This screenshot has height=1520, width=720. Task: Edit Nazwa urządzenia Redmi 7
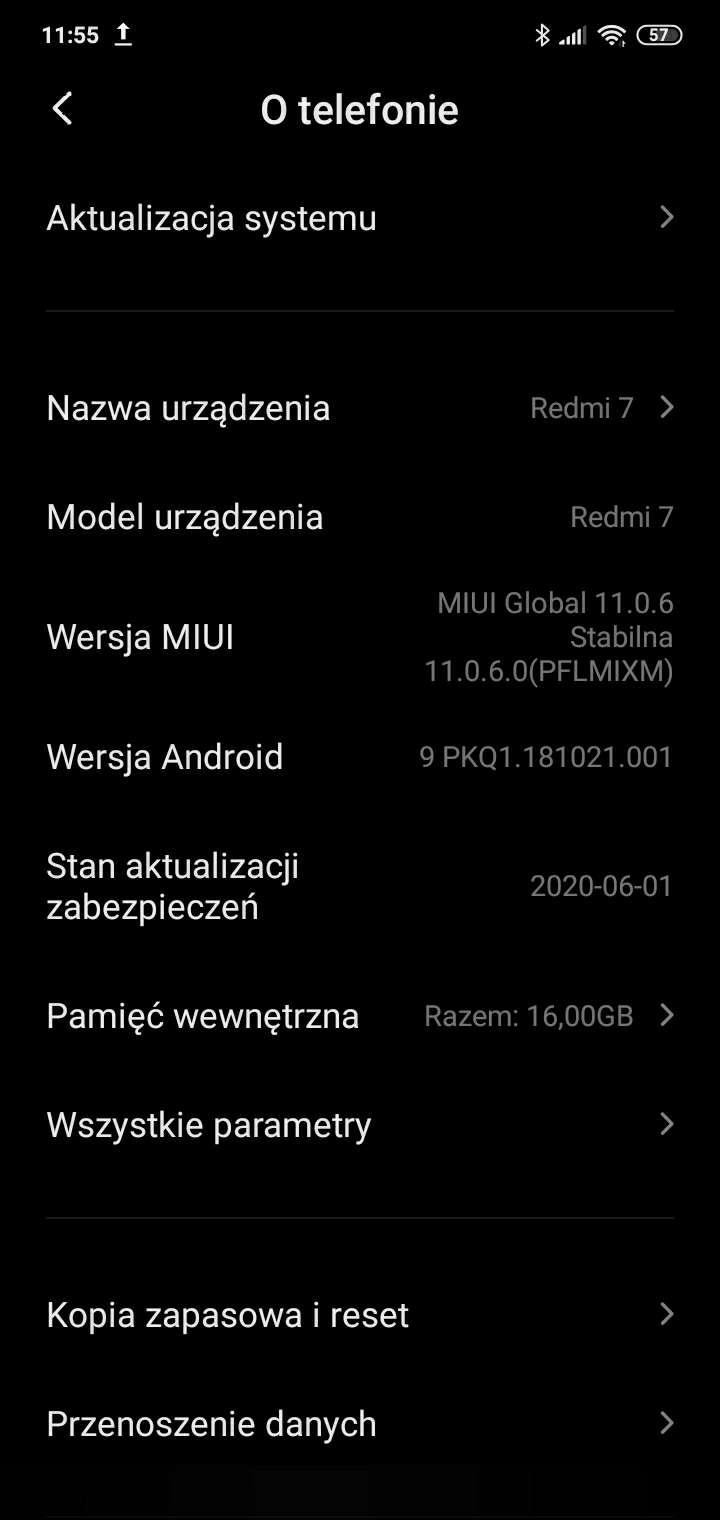[x=360, y=408]
